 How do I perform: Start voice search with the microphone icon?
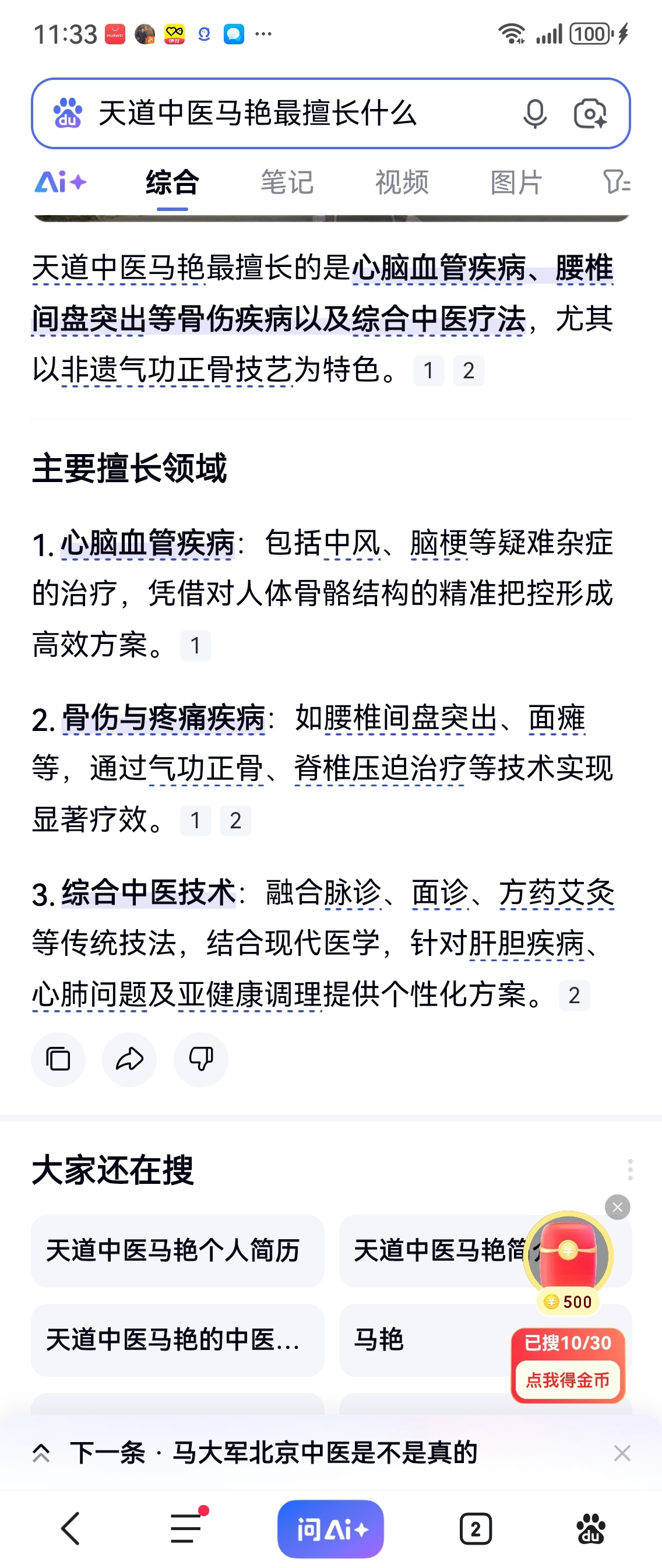[535, 113]
